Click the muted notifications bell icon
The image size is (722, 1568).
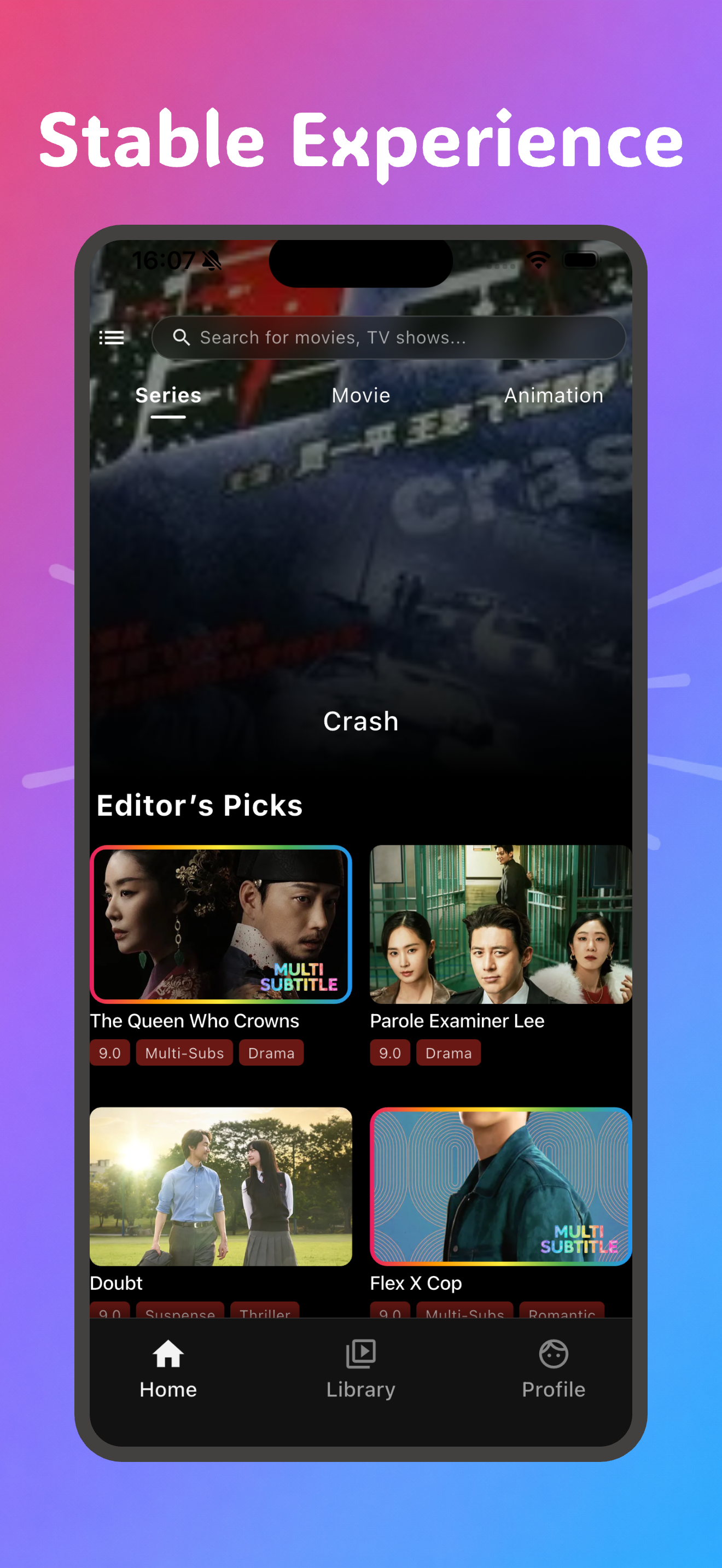tap(210, 261)
